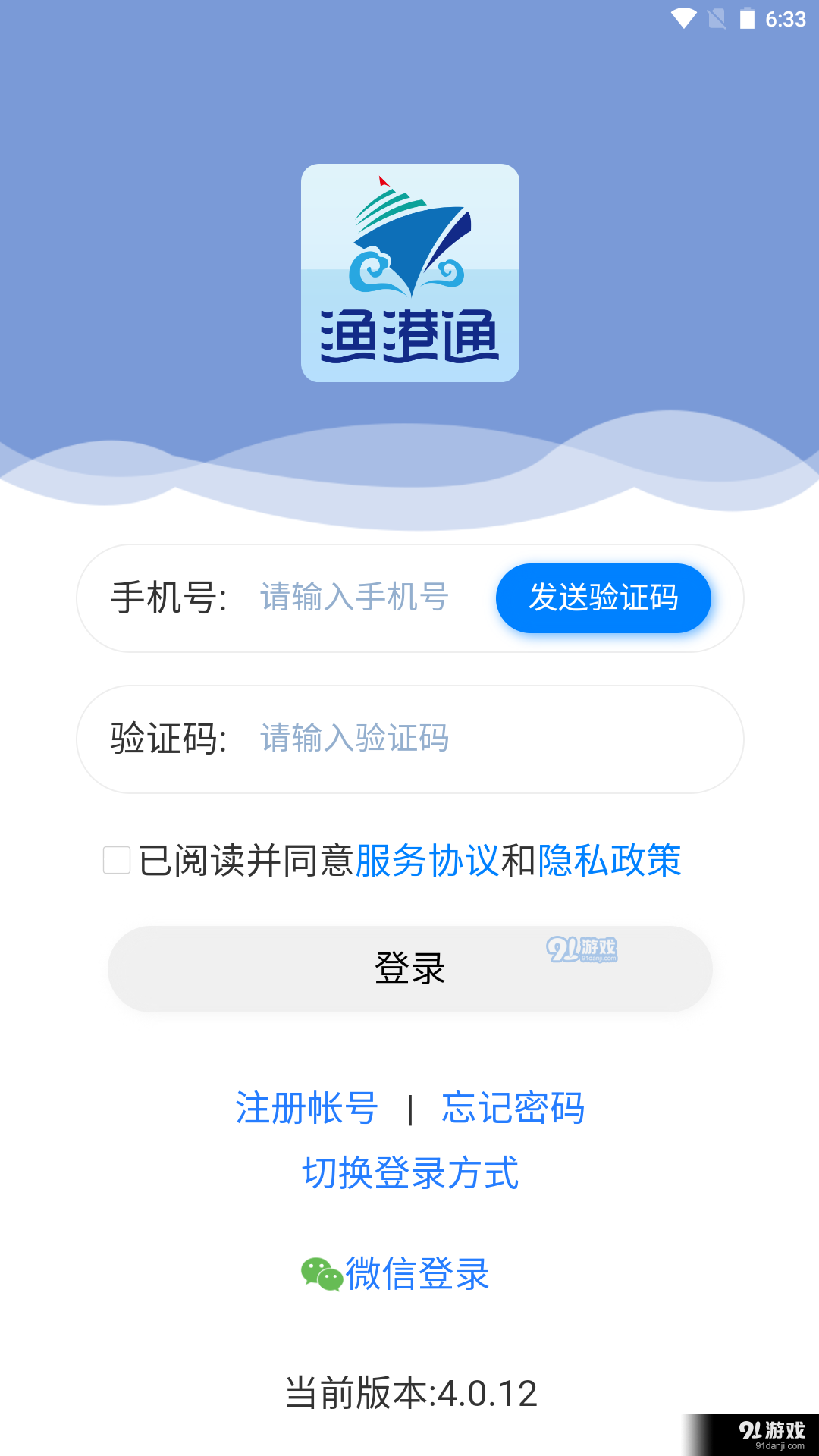This screenshot has width=819, height=1456.
Task: Tap 发送验证码 to send verification code
Action: 604,598
